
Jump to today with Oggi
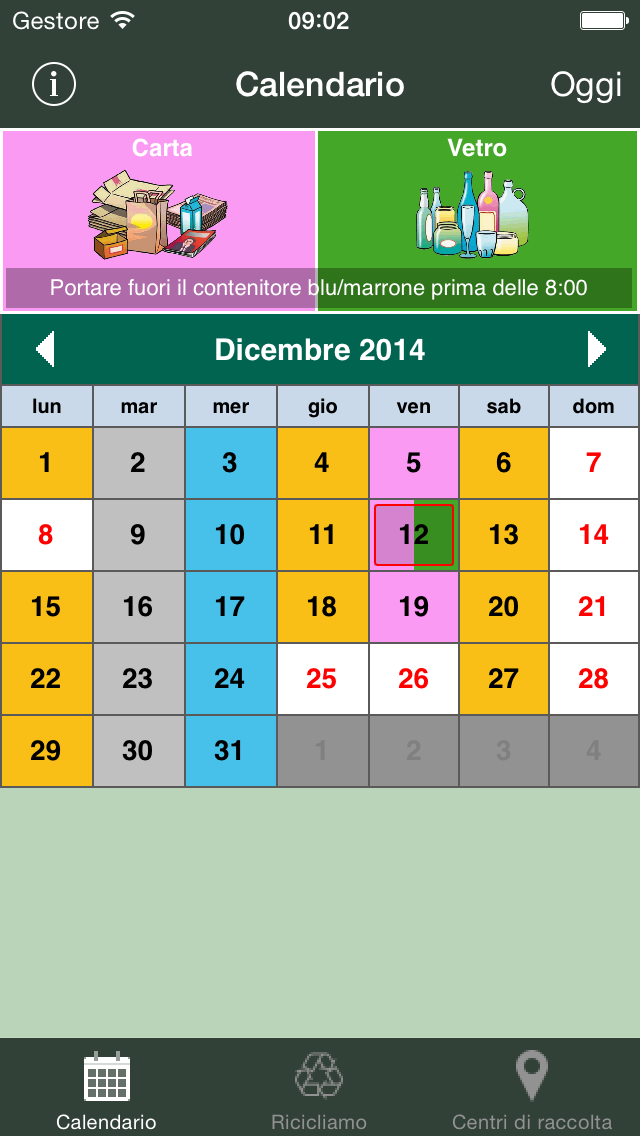(586, 85)
